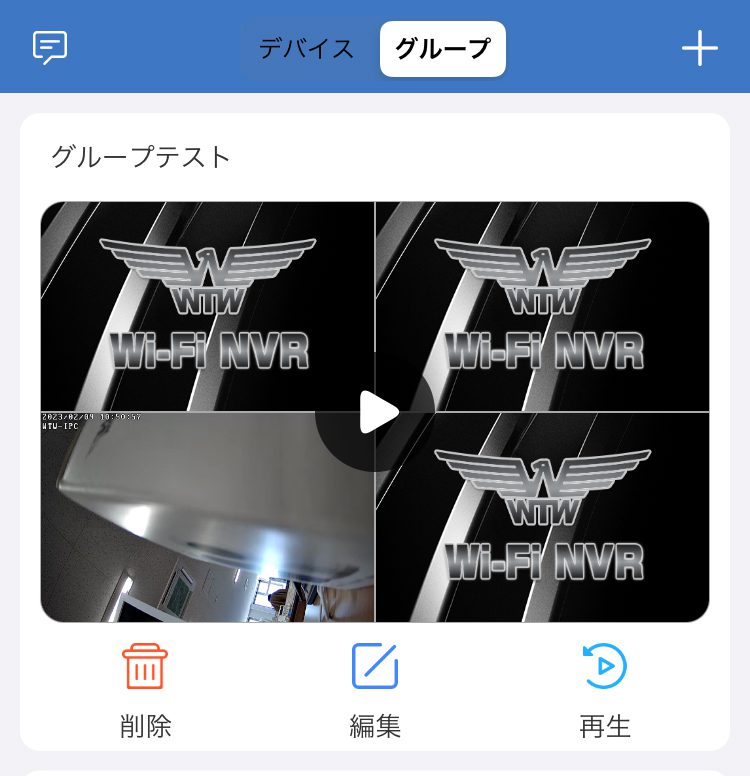750x776 pixels.
Task: Open recorded playback with 再生
Action: pos(605,688)
